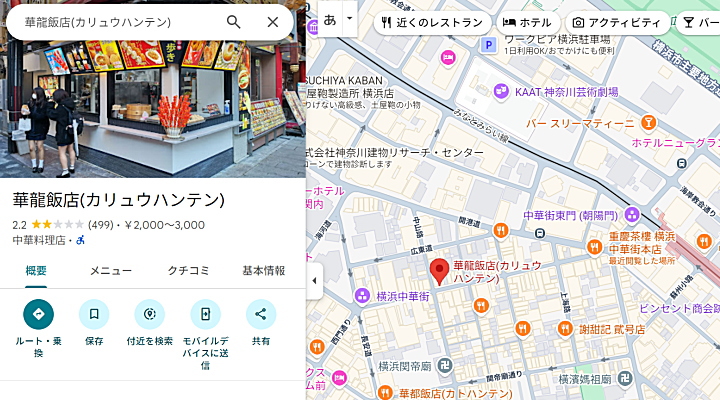Switch to the 基本情報 tab
The height and width of the screenshot is (400, 720).
coord(263,271)
